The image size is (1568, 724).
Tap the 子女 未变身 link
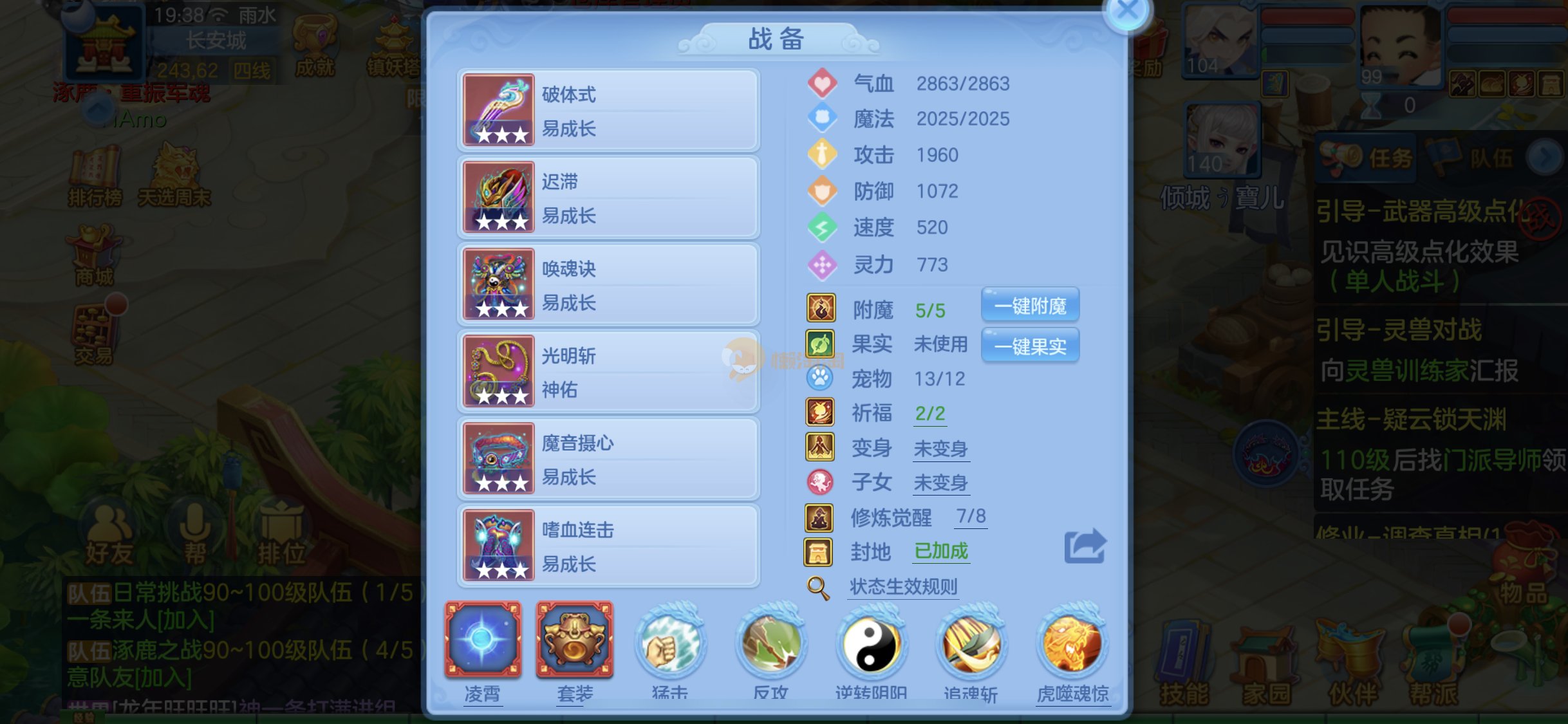[x=940, y=482]
